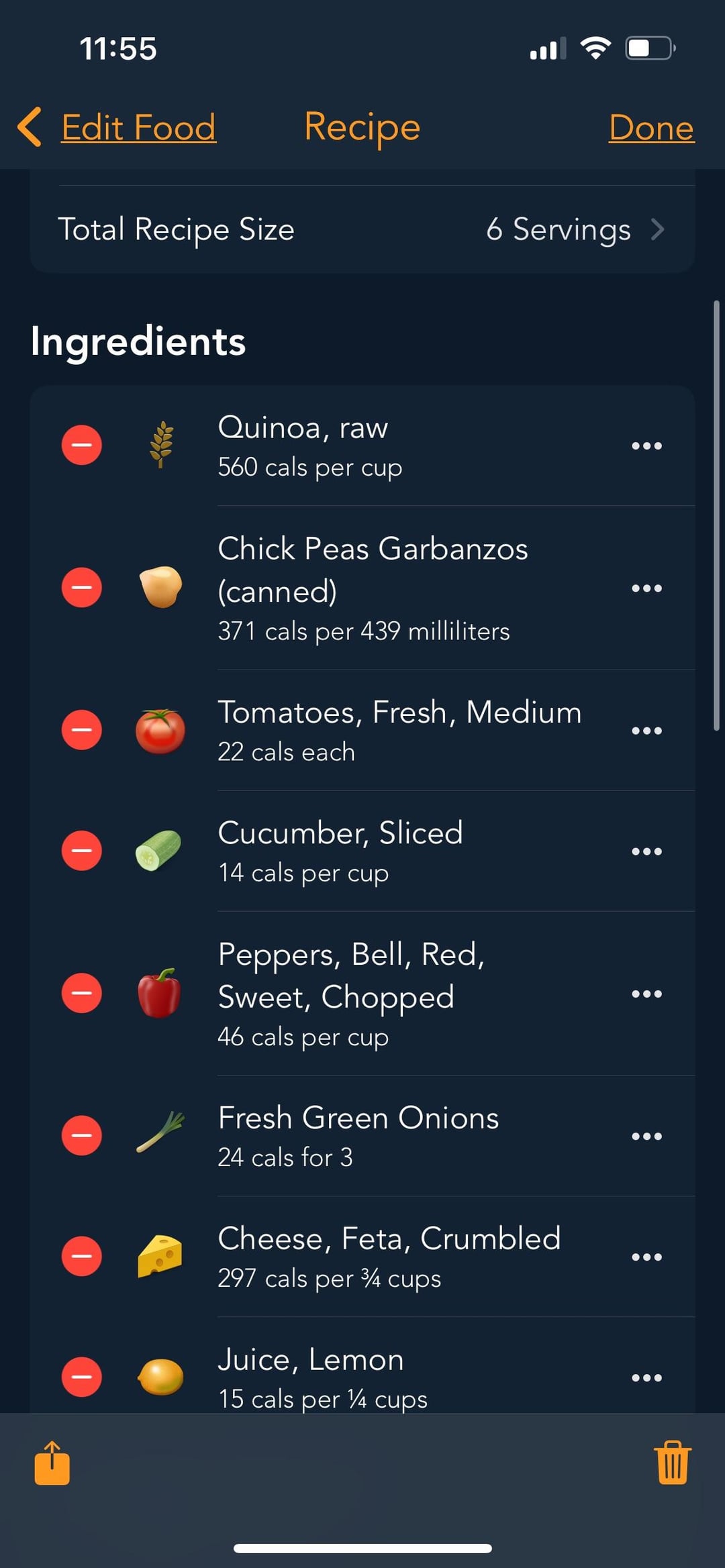
Task: Open options for Cheese, Feta, Crumbled
Action: click(646, 1257)
